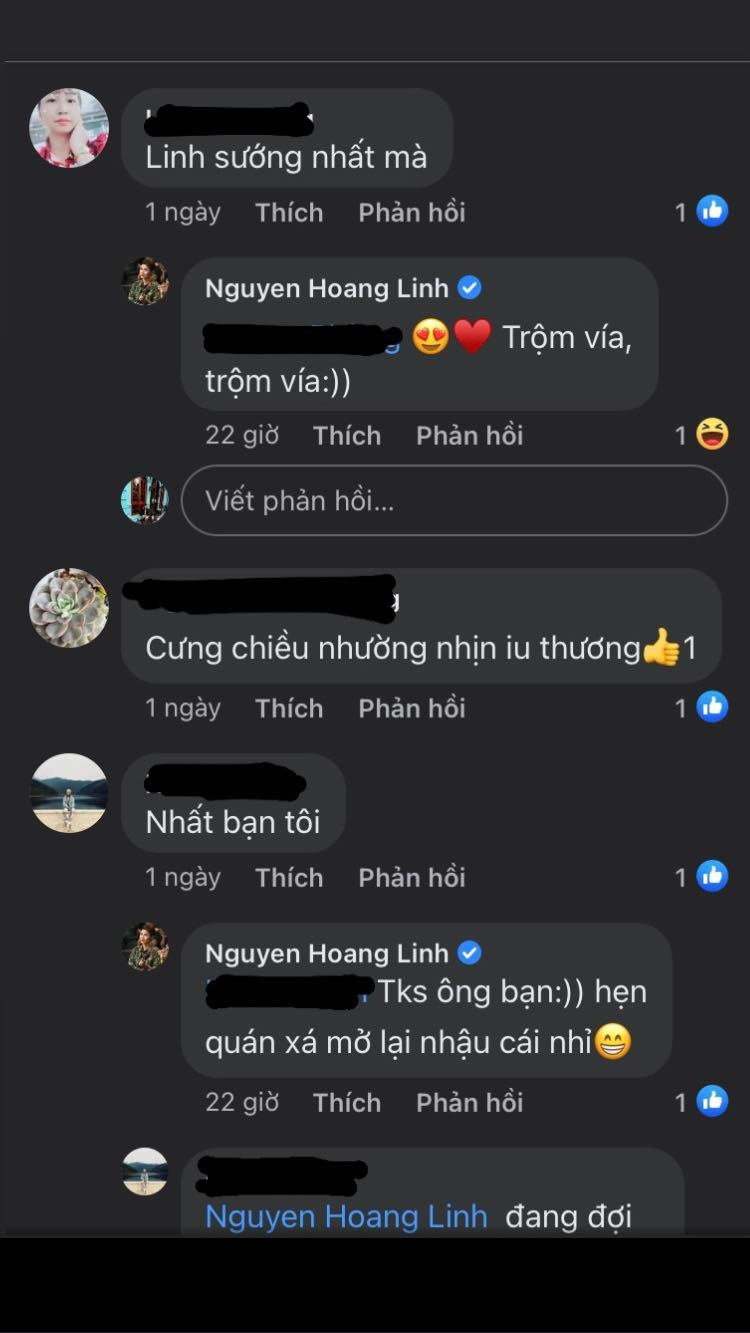This screenshot has height=1333, width=750.
Task: Click the like reaction icon on the 'Tks ông bạn' reply
Action: tap(713, 1100)
